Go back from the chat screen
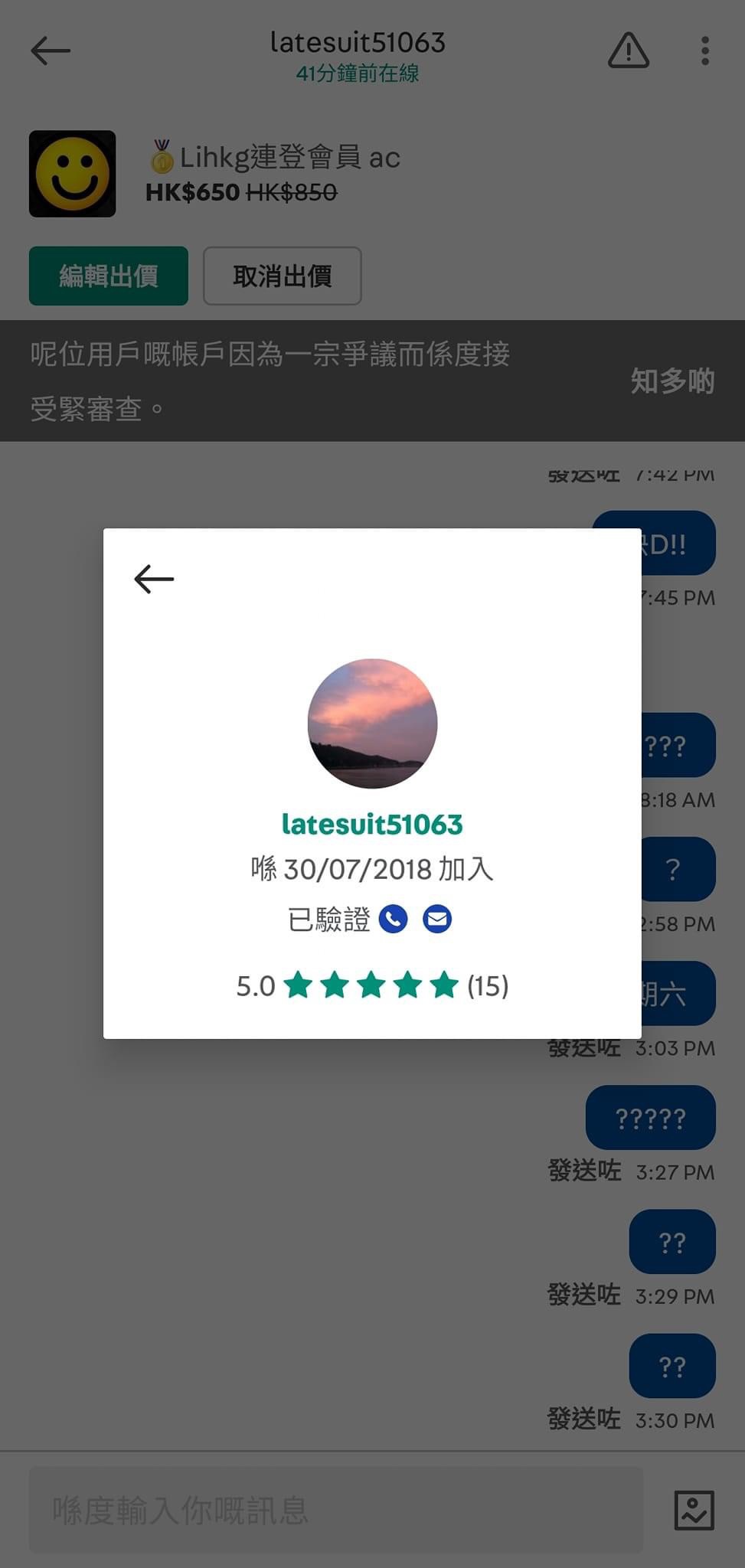This screenshot has width=745, height=1568. tap(51, 51)
